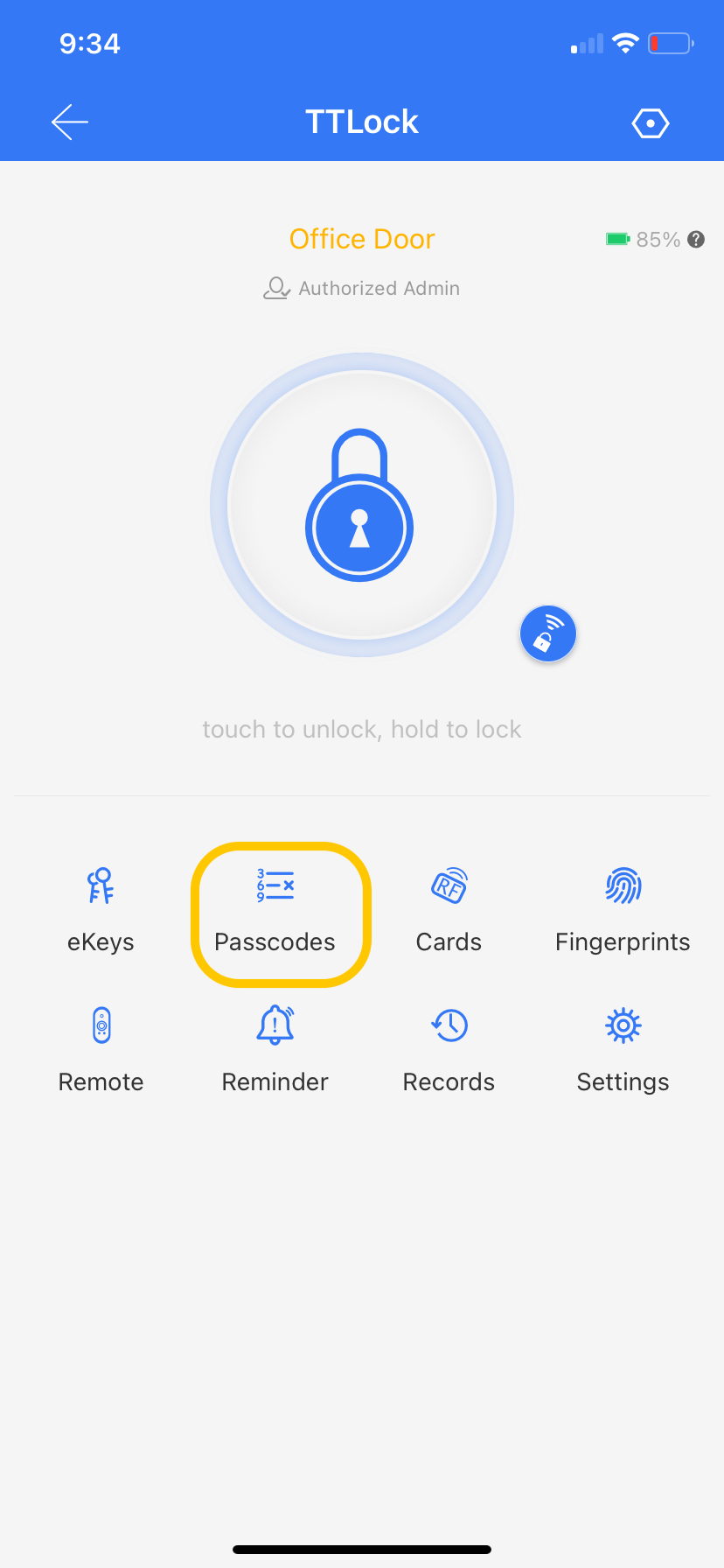The height and width of the screenshot is (1568, 724).
Task: Open Reminder
Action: 275,1050
